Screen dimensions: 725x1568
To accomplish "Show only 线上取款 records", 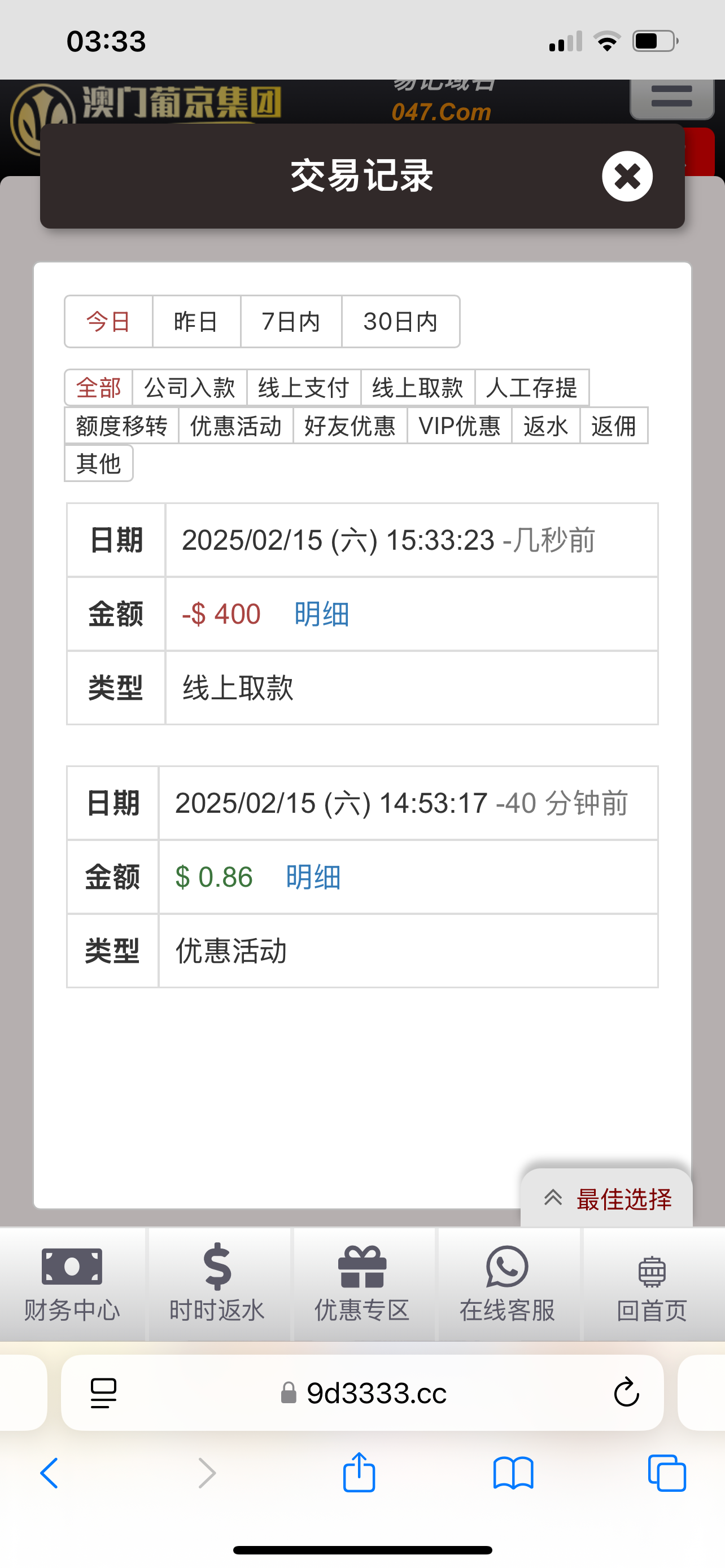I will click(x=418, y=388).
